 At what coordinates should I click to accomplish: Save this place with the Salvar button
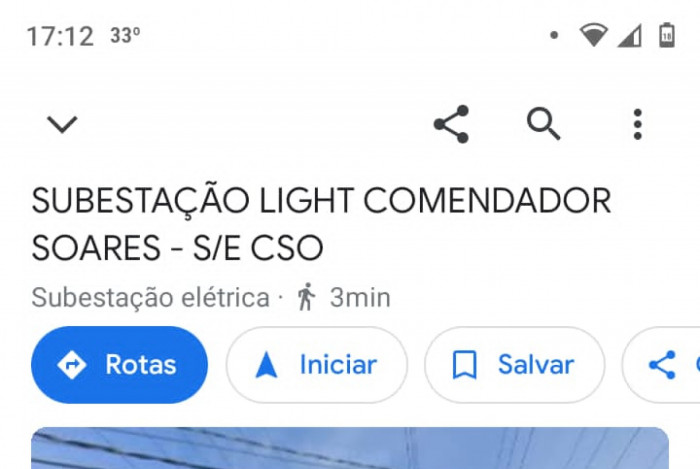click(x=514, y=365)
